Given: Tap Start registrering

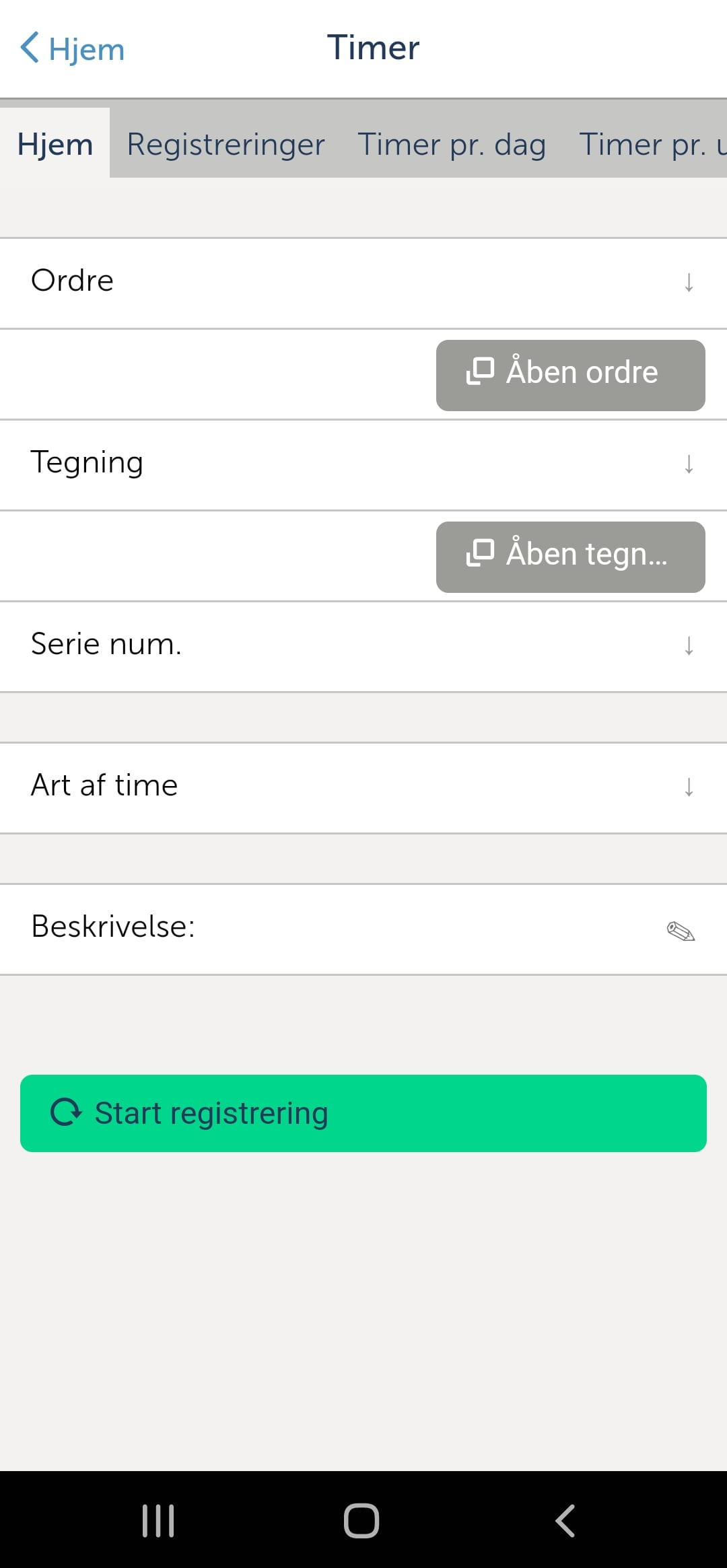Looking at the screenshot, I should (x=363, y=1113).
